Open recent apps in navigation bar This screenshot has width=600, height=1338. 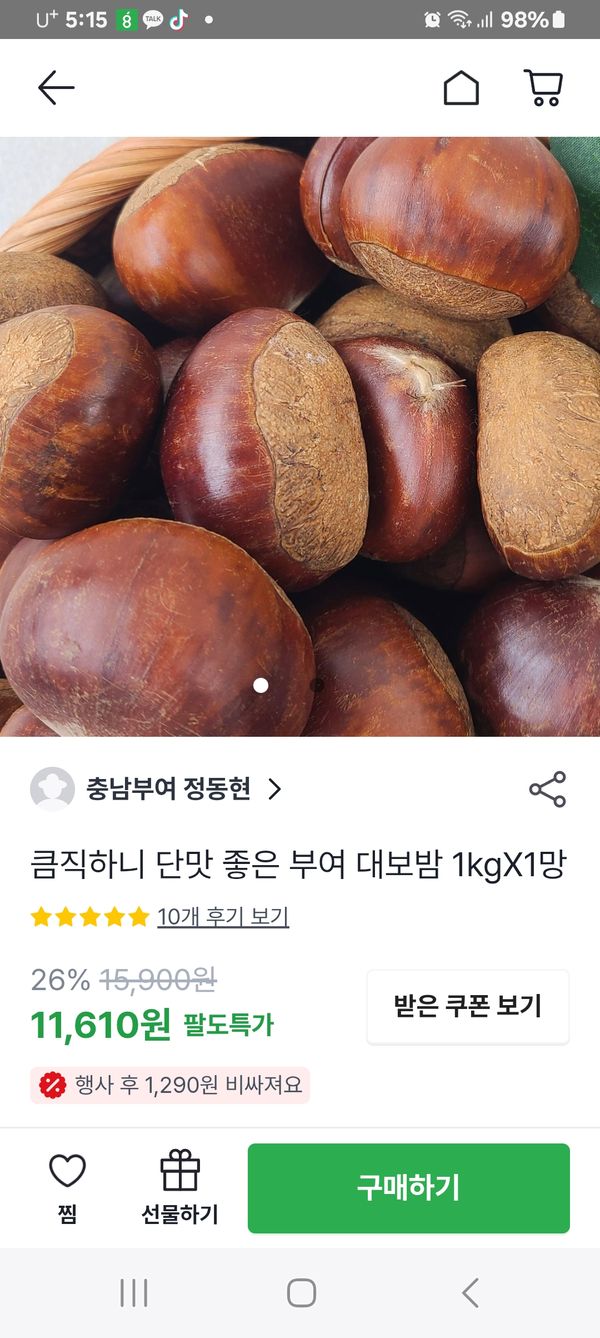pos(133,1293)
